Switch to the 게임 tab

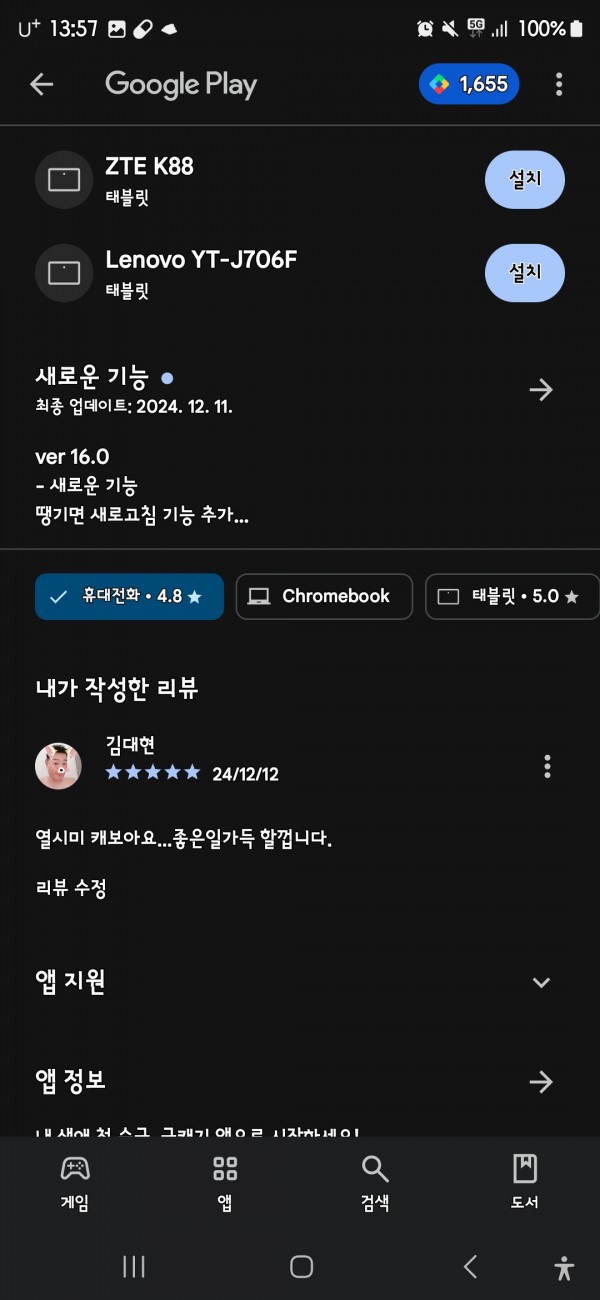[x=75, y=1183]
